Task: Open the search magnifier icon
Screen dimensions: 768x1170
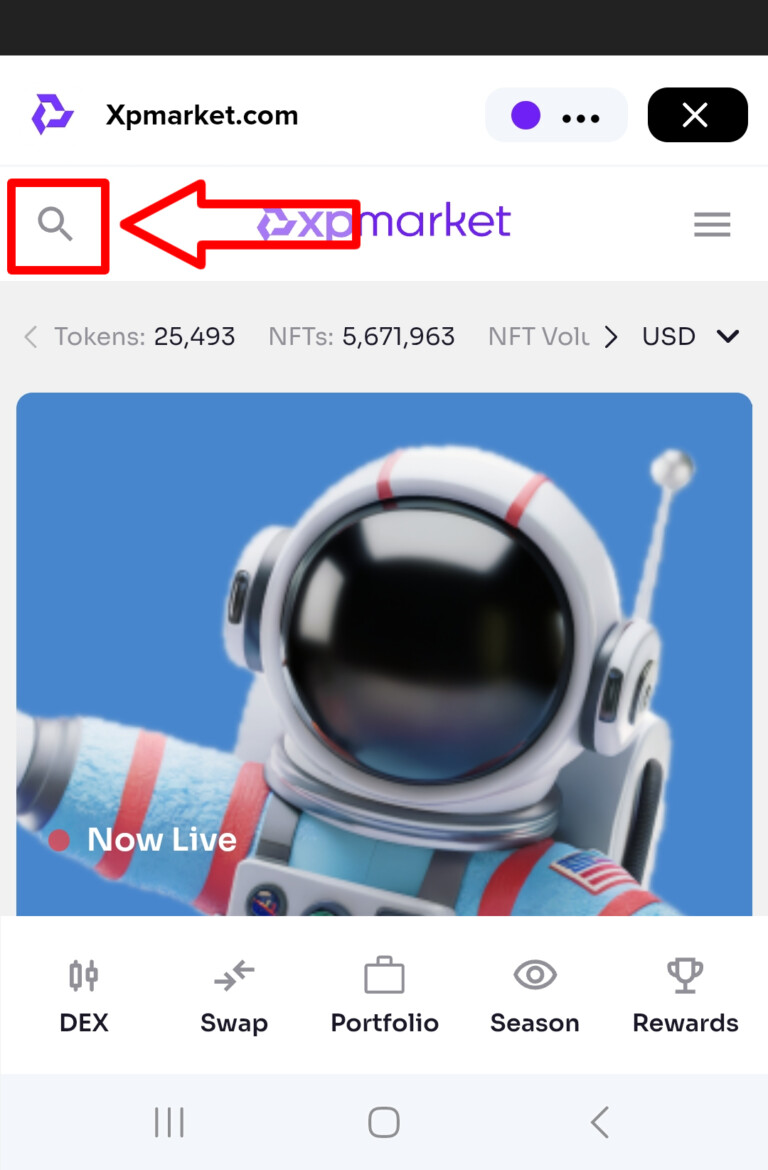Action: coord(55,224)
